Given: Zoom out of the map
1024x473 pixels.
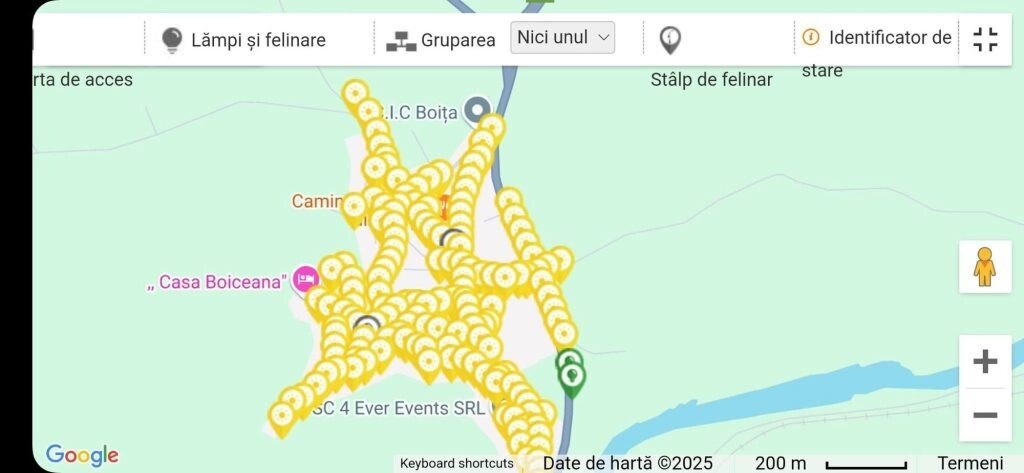Looking at the screenshot, I should coord(985,415).
